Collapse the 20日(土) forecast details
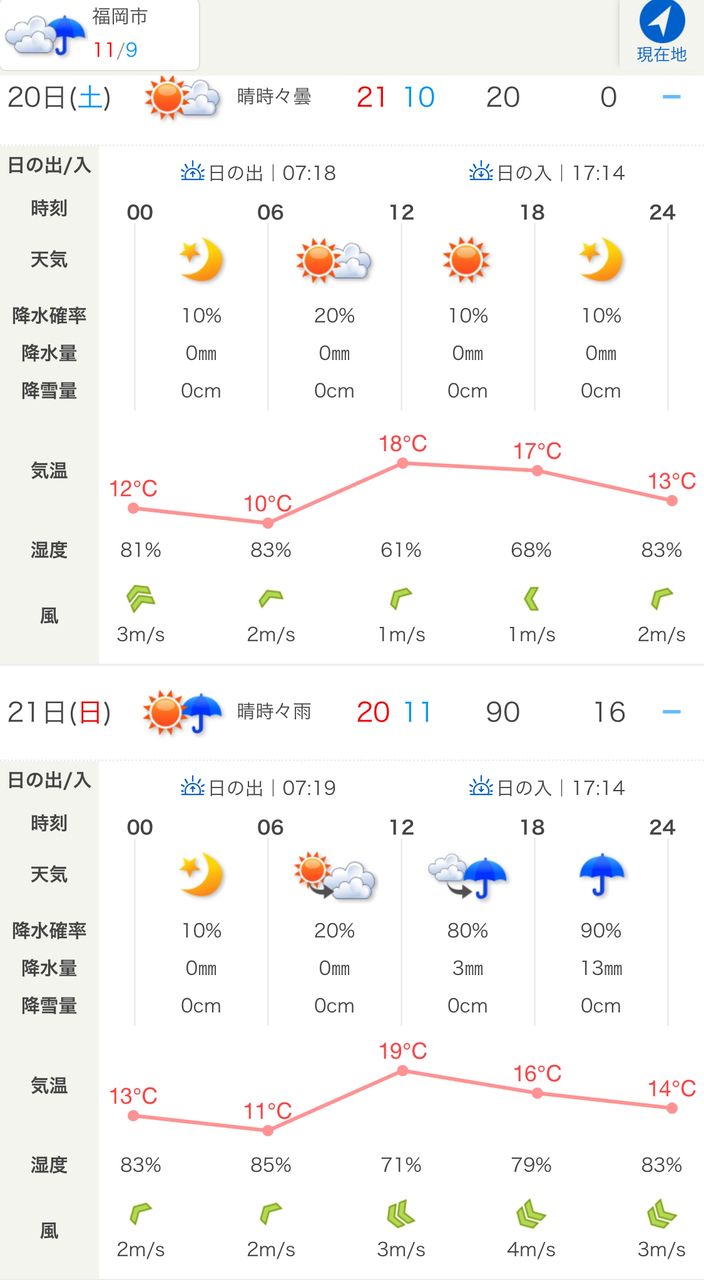This screenshot has width=704, height=1280. [671, 97]
